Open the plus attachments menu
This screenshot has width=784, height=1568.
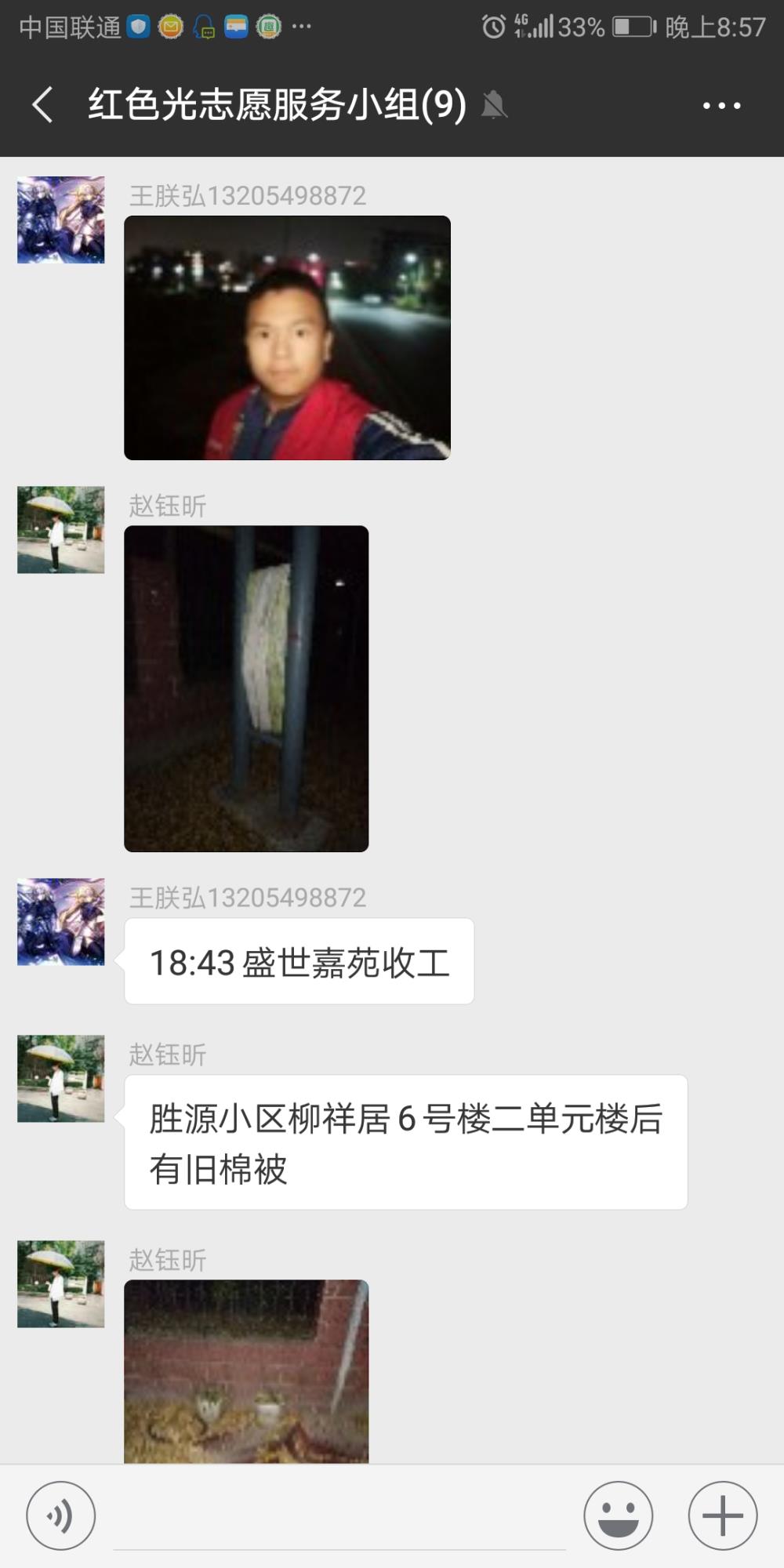pos(722,1515)
